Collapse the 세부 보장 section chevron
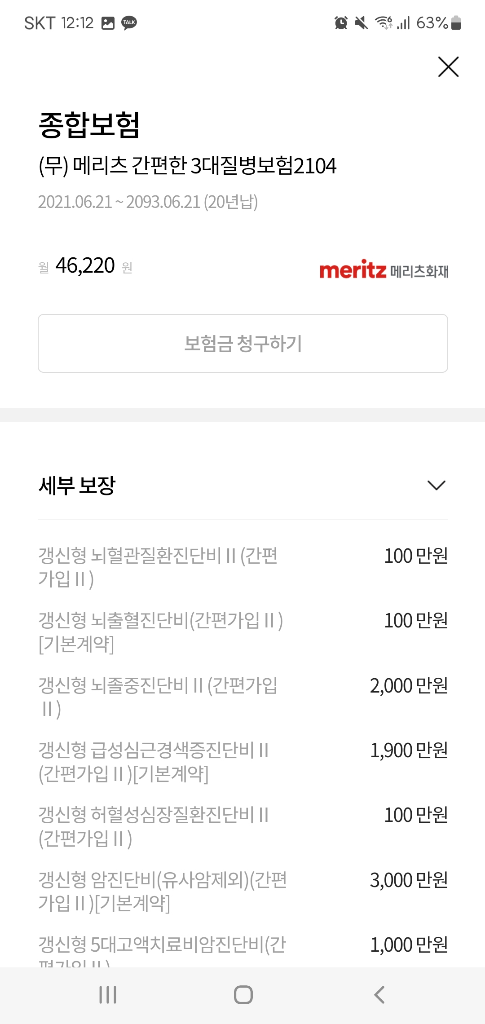Image resolution: width=485 pixels, height=1024 pixels. (x=436, y=485)
